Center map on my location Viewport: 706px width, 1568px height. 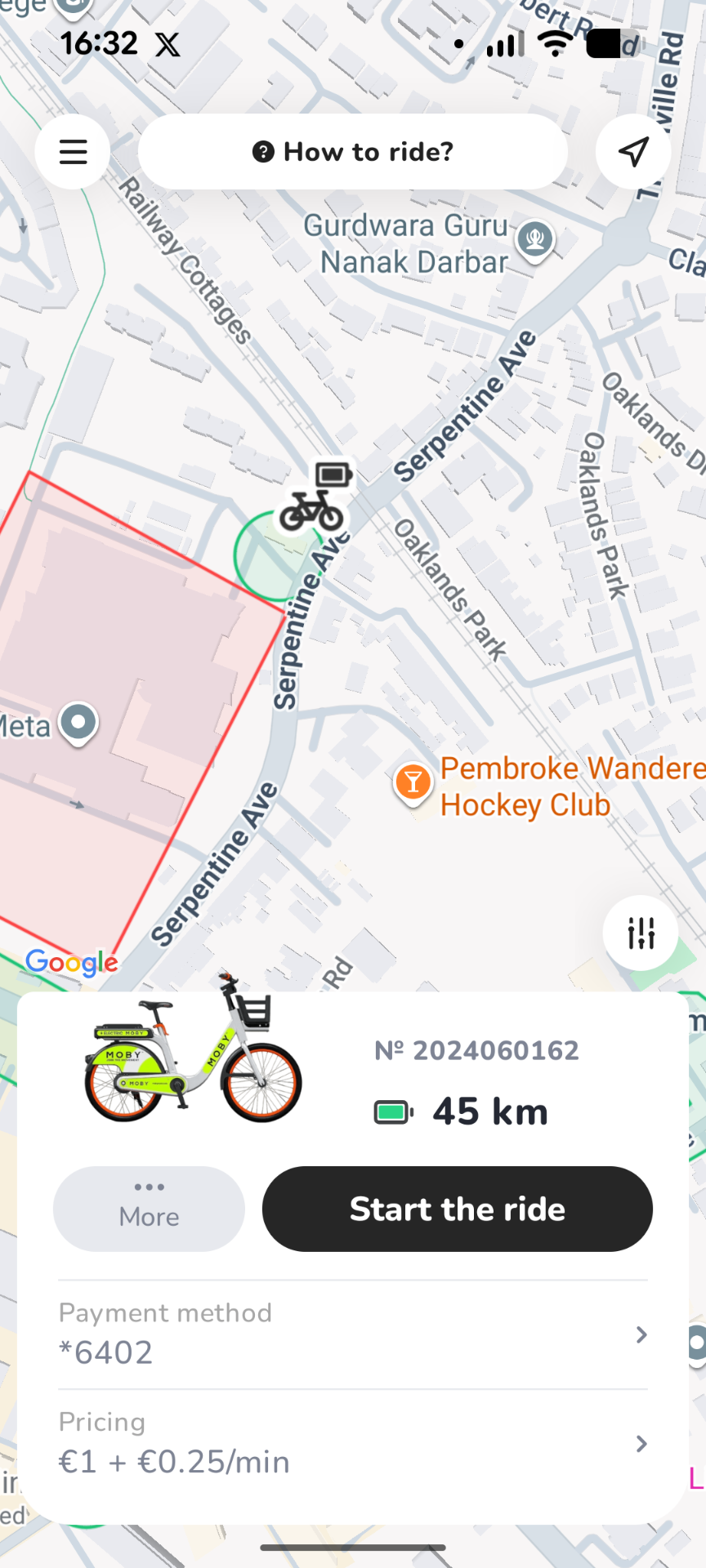tap(633, 152)
